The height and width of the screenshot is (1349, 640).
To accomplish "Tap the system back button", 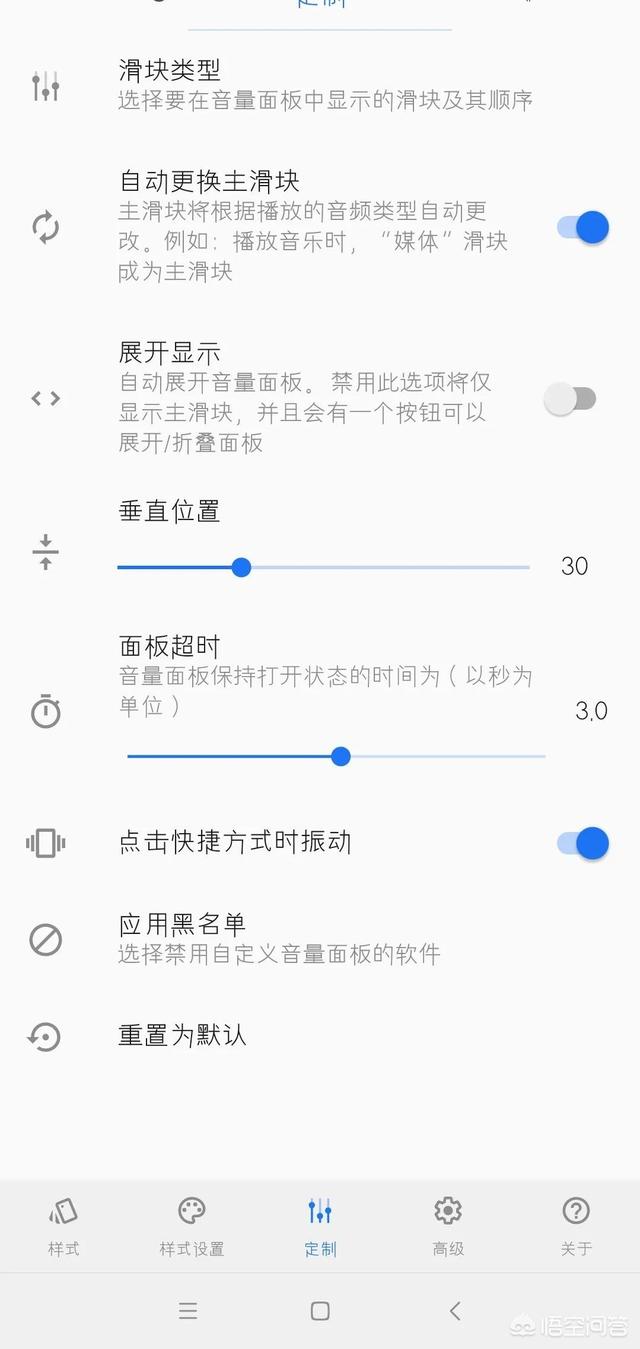I will coord(455,1310).
